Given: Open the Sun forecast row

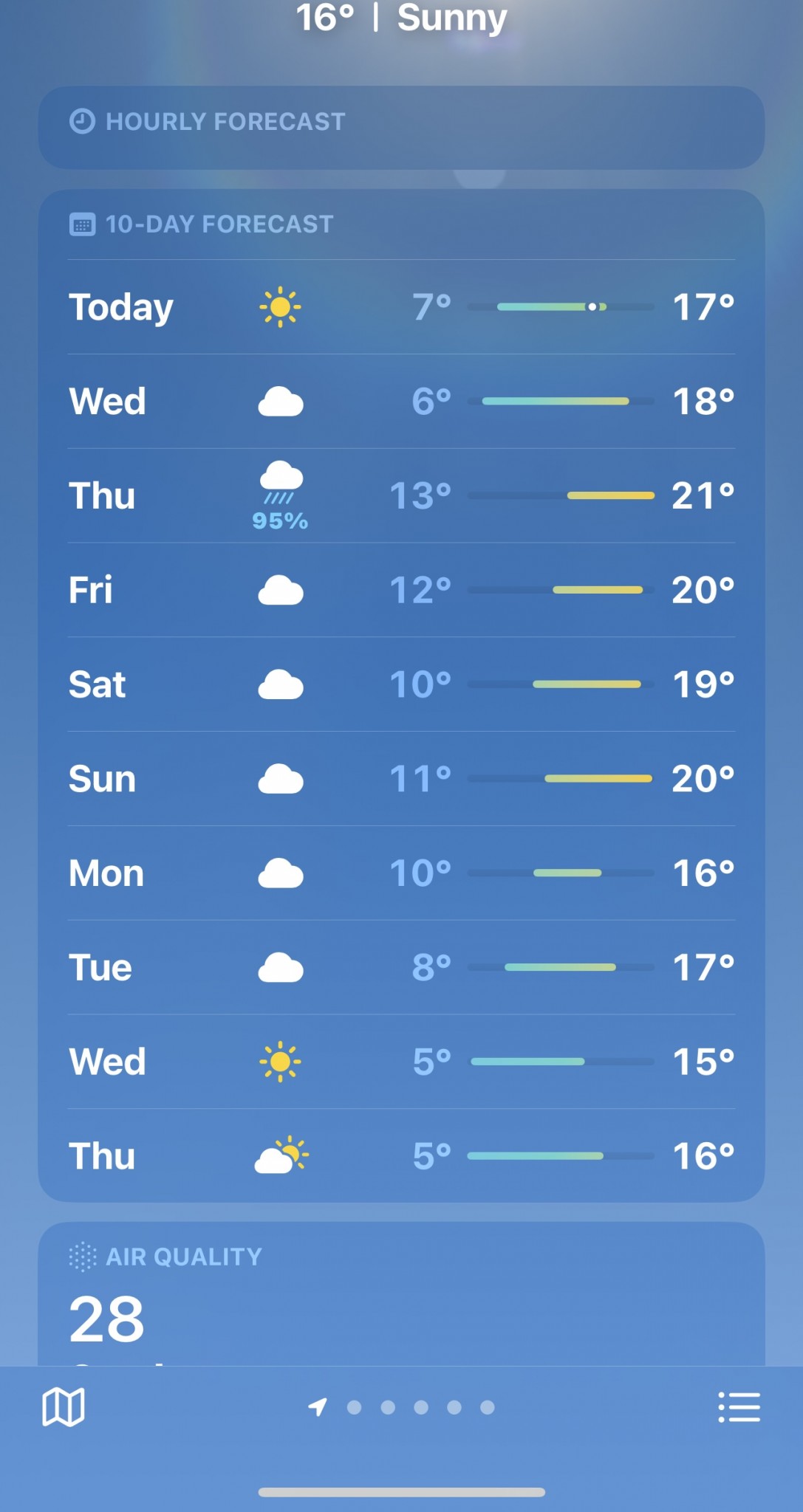Looking at the screenshot, I should [x=401, y=779].
